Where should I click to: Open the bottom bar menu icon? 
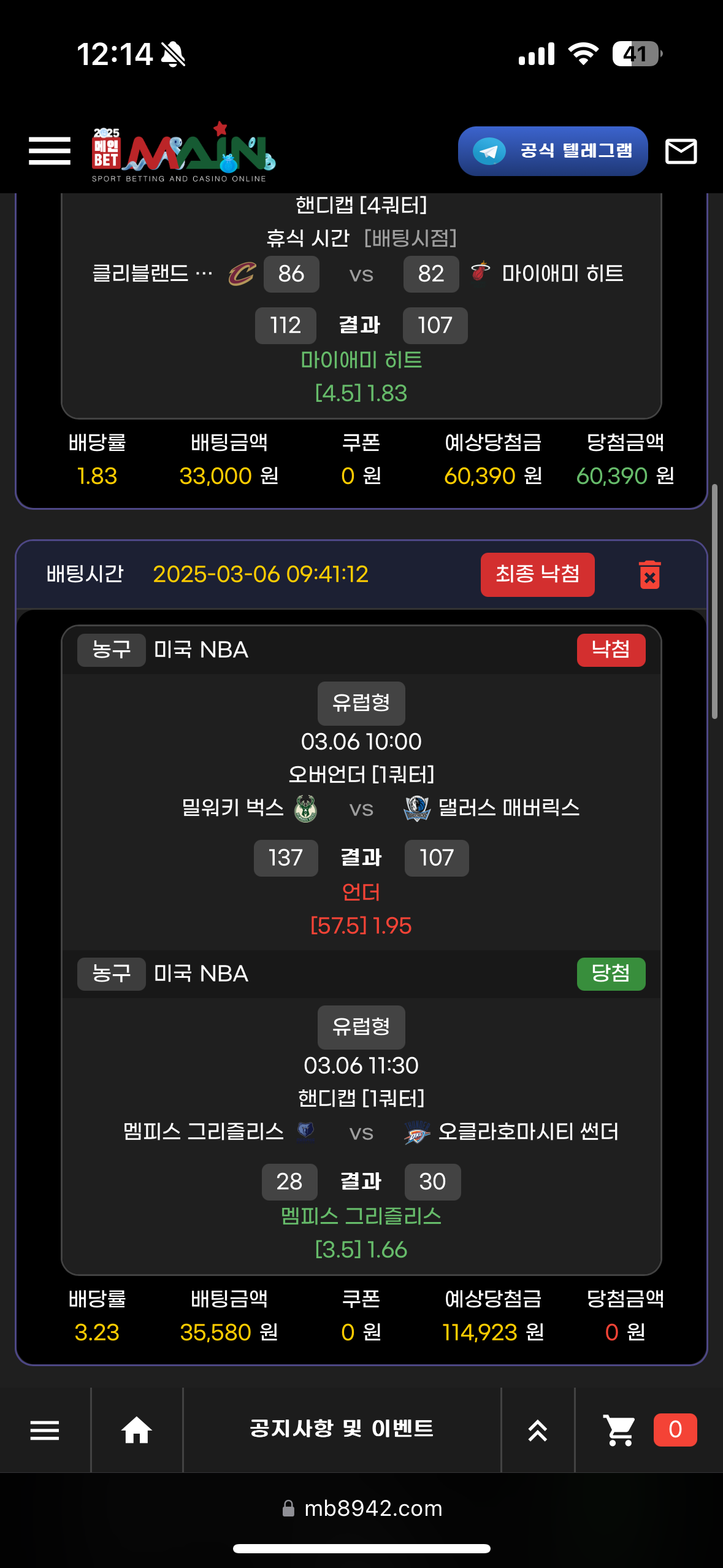pos(45,1430)
